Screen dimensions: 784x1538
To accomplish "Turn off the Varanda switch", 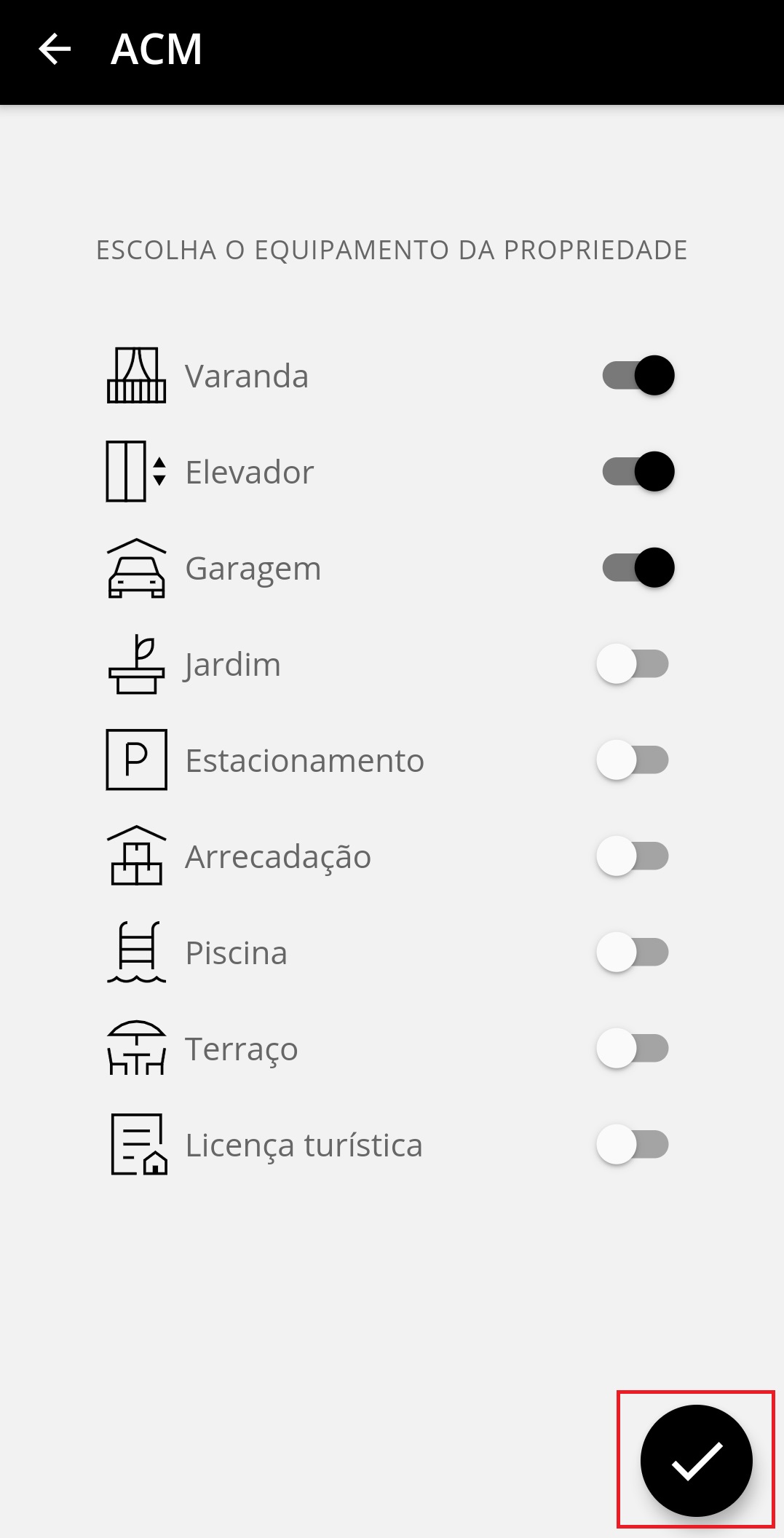I will click(638, 376).
